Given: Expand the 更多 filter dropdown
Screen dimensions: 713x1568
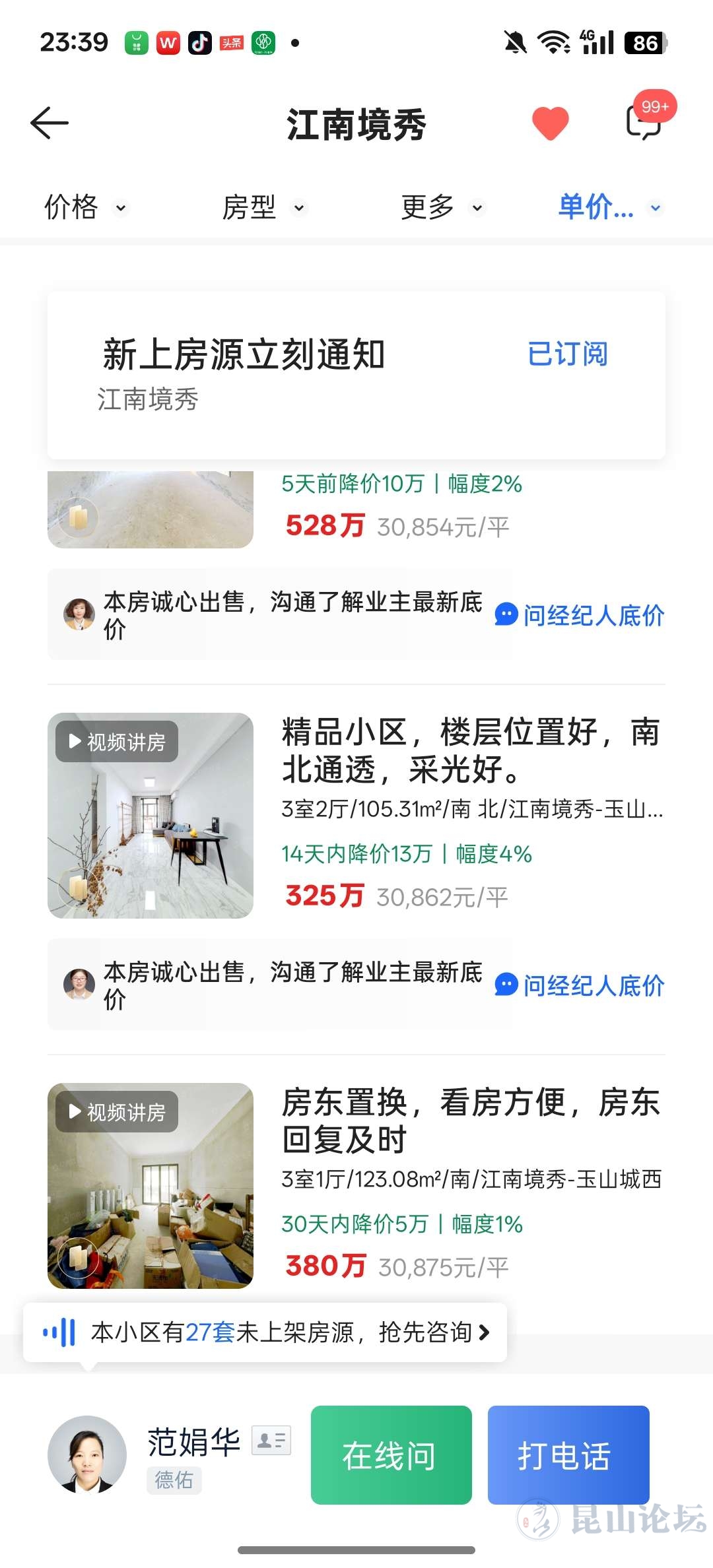Looking at the screenshot, I should [442, 208].
